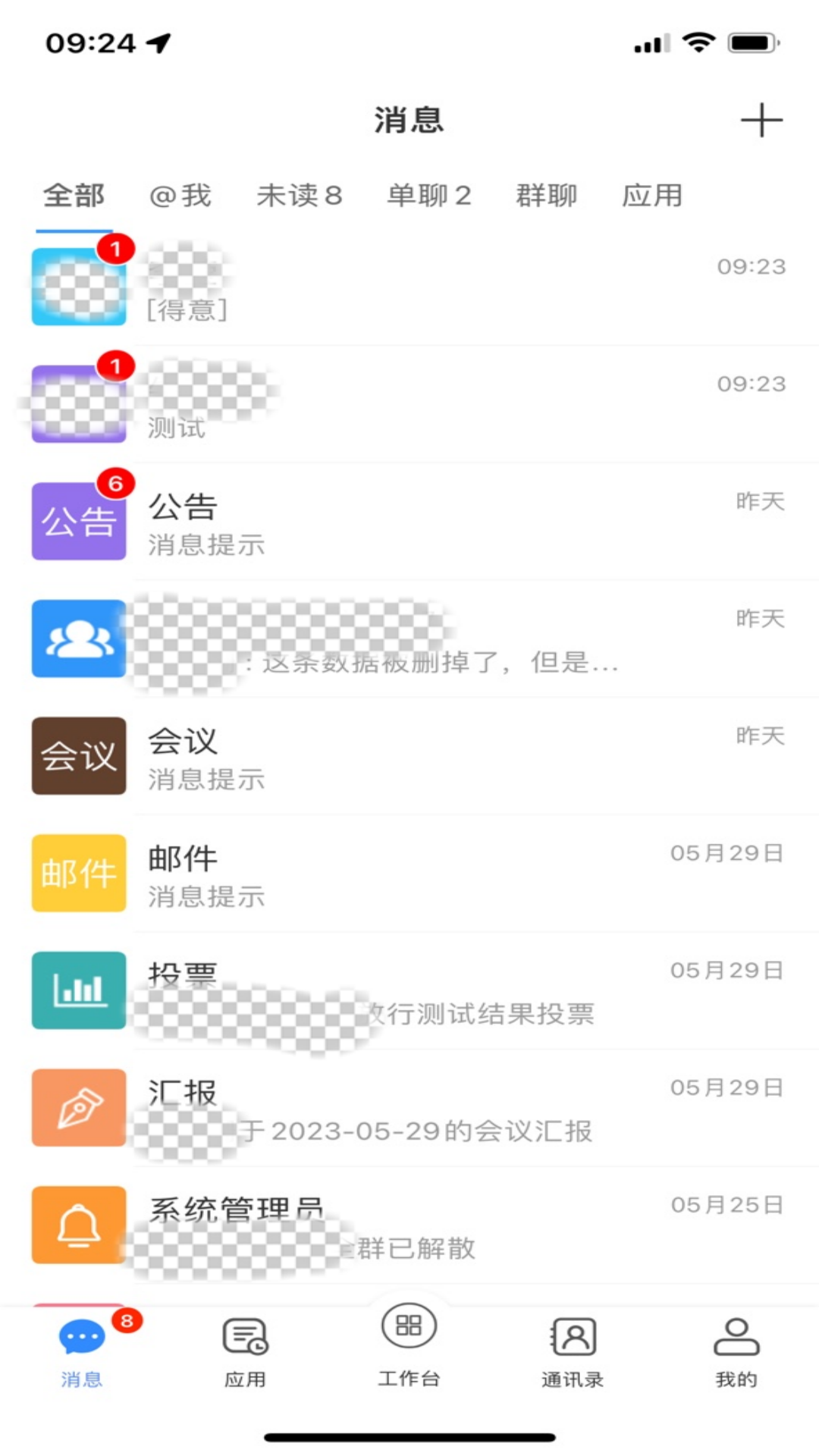This screenshot has width=819, height=1456.
Task: Open the 汇报 report pen icon
Action: [x=78, y=1108]
